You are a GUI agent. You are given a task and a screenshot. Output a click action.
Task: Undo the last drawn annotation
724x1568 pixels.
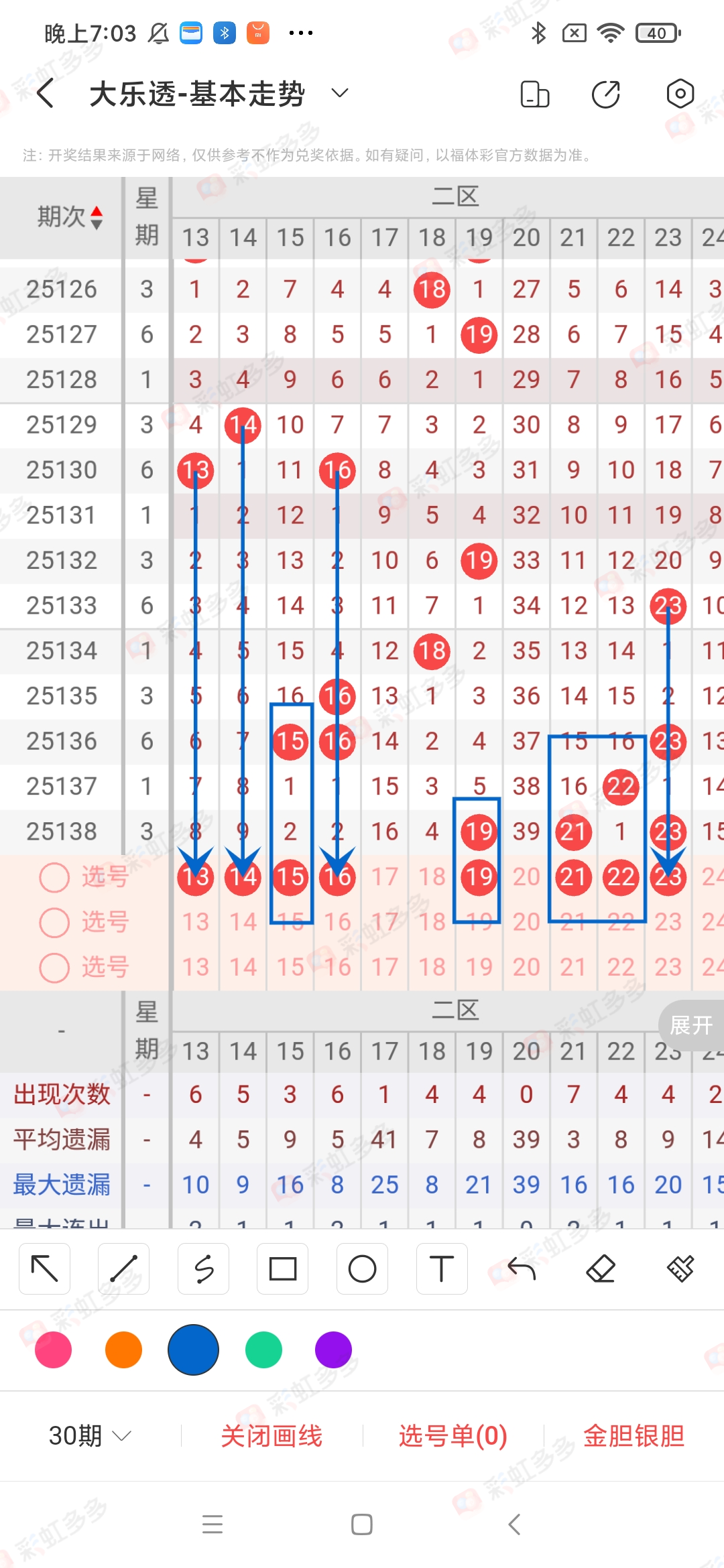coord(522,1268)
